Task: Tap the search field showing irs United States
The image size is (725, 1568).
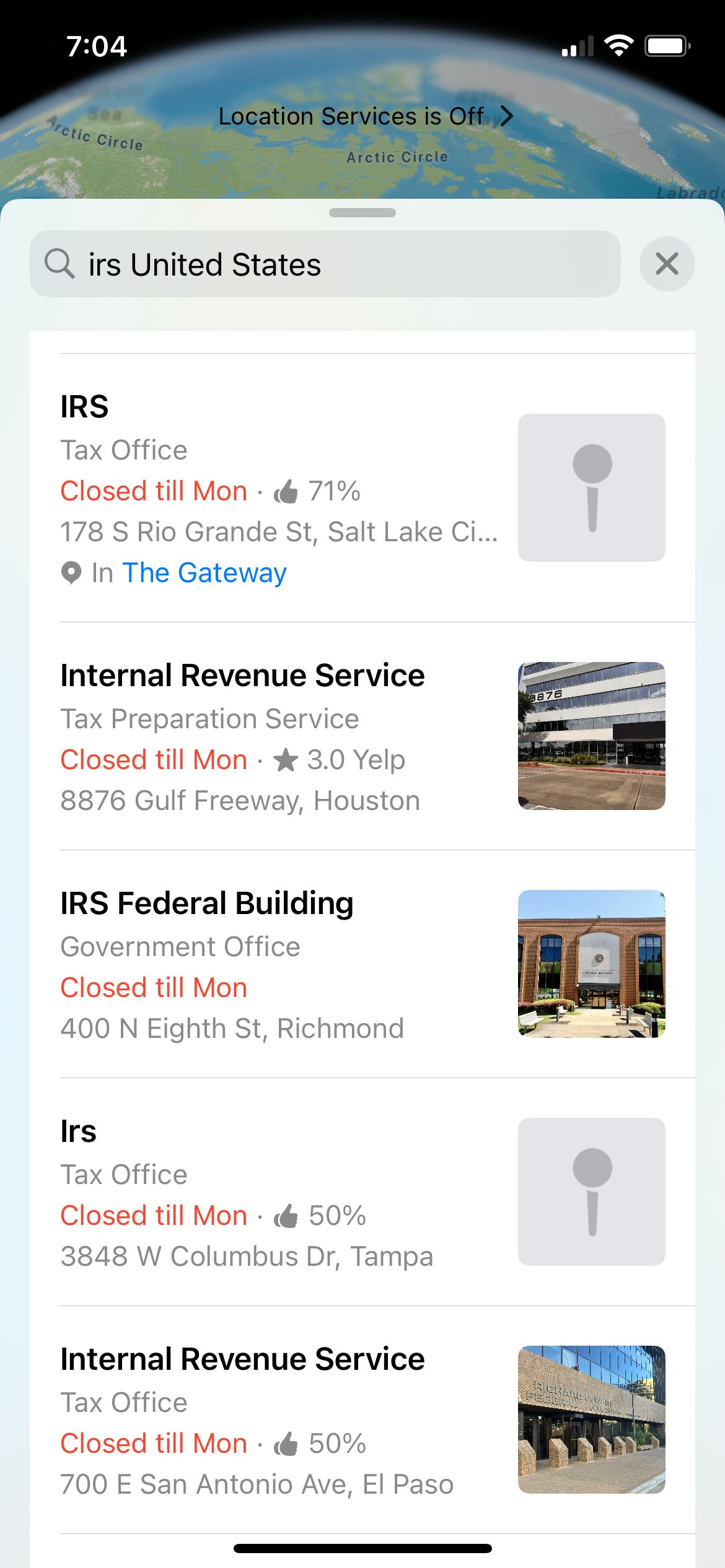Action: [325, 264]
